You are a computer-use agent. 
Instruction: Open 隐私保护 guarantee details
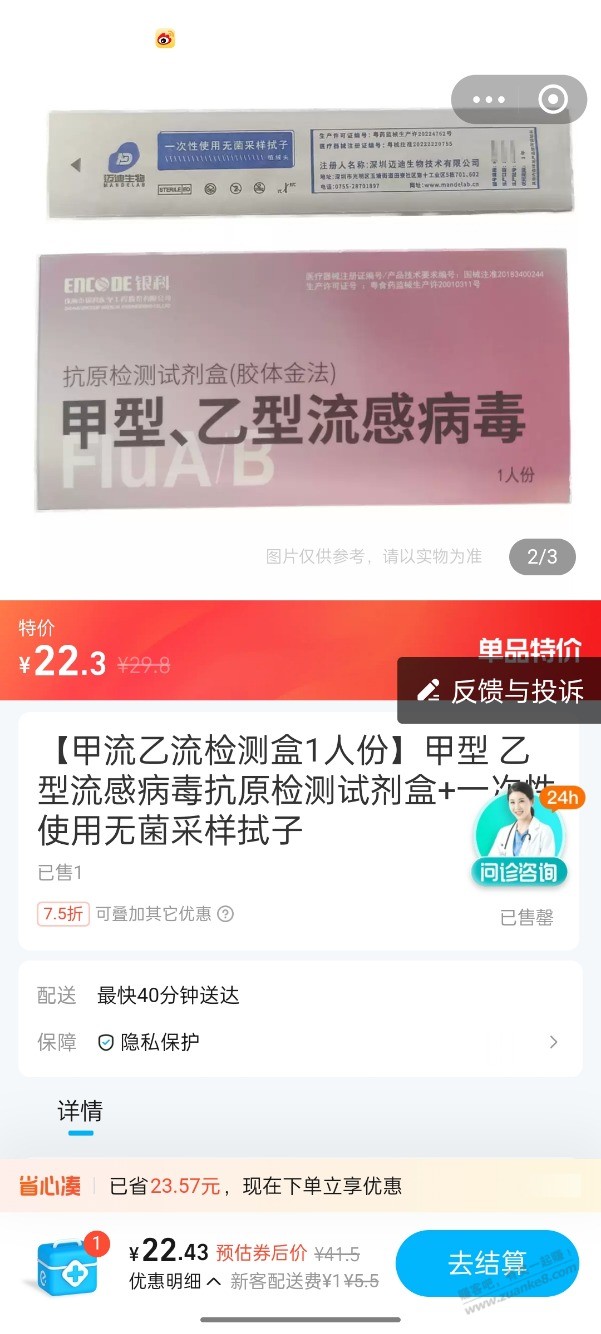pos(300,1042)
